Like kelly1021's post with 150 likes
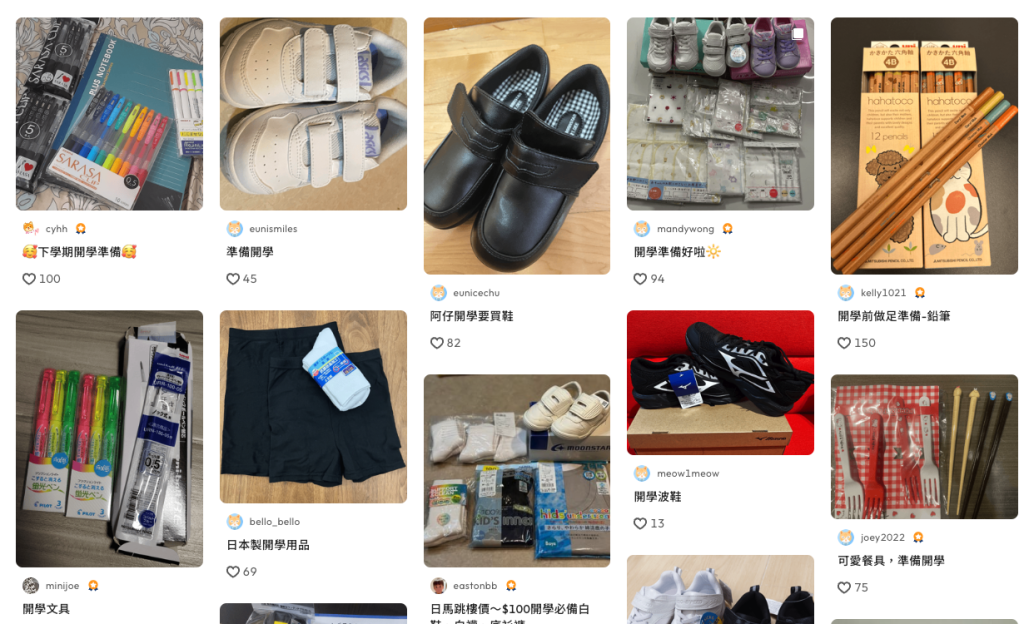 tap(844, 343)
